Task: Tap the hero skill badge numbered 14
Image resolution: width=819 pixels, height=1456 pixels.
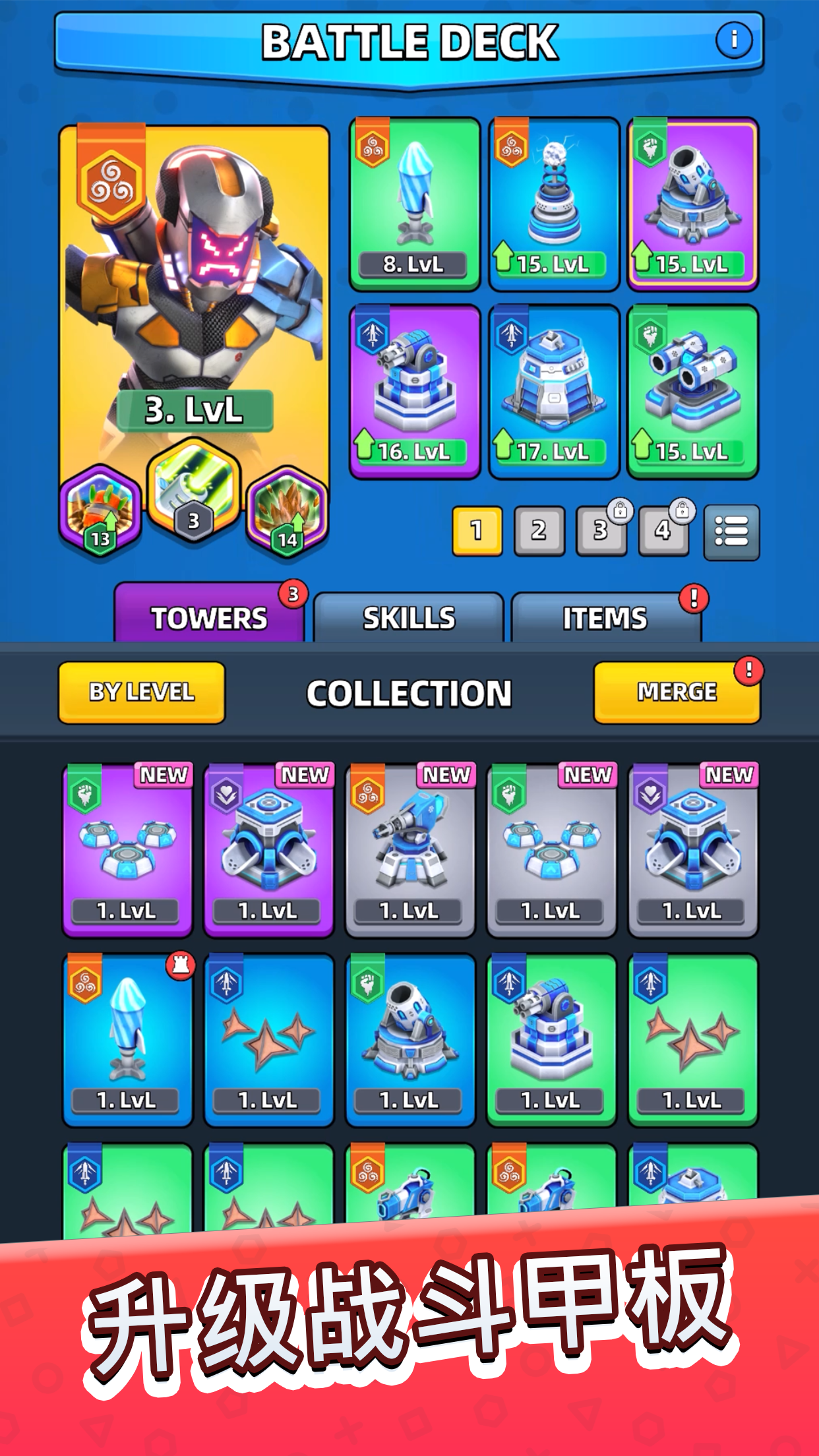Action: pyautogui.click(x=287, y=509)
